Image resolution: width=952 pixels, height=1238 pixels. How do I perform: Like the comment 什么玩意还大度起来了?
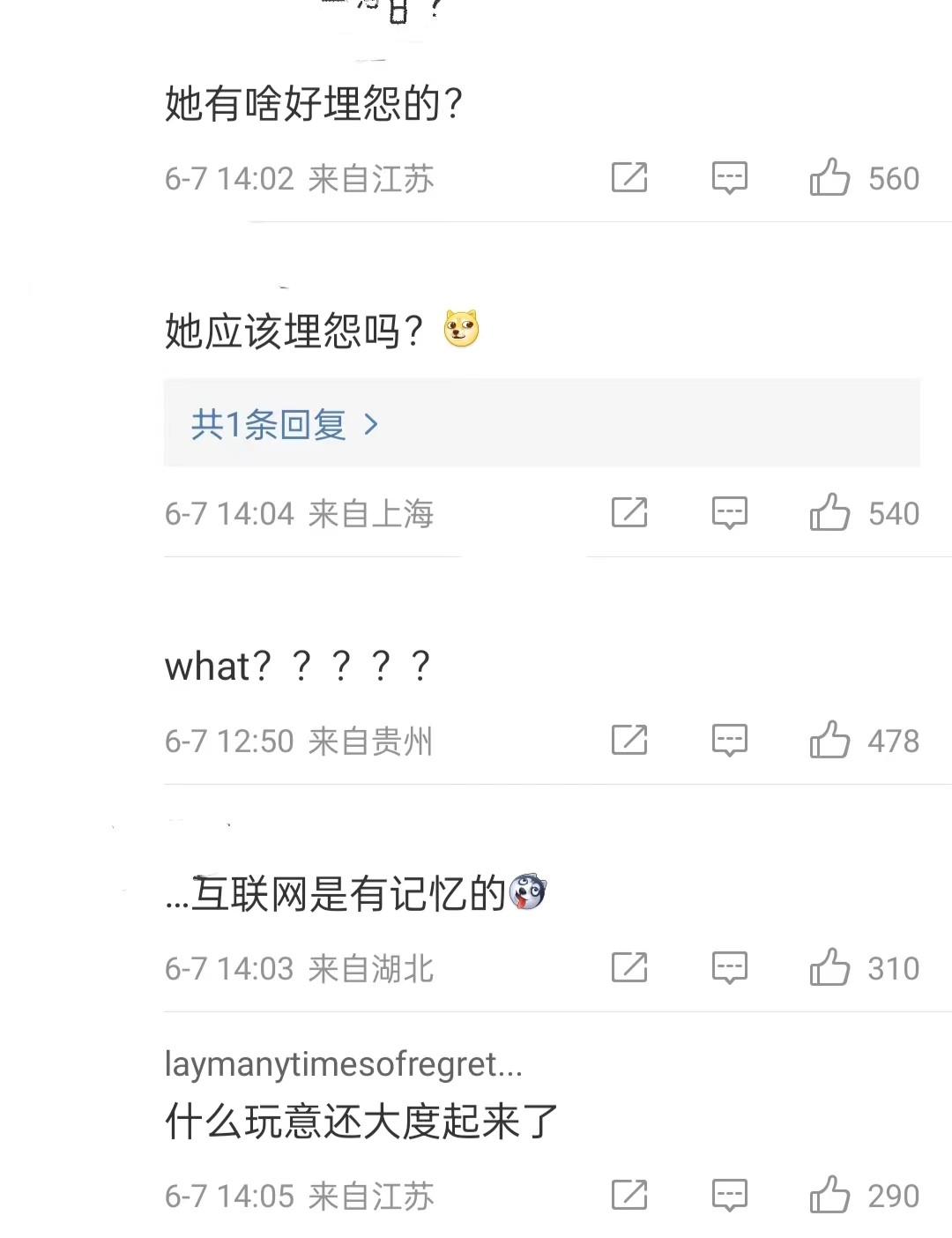(829, 1196)
